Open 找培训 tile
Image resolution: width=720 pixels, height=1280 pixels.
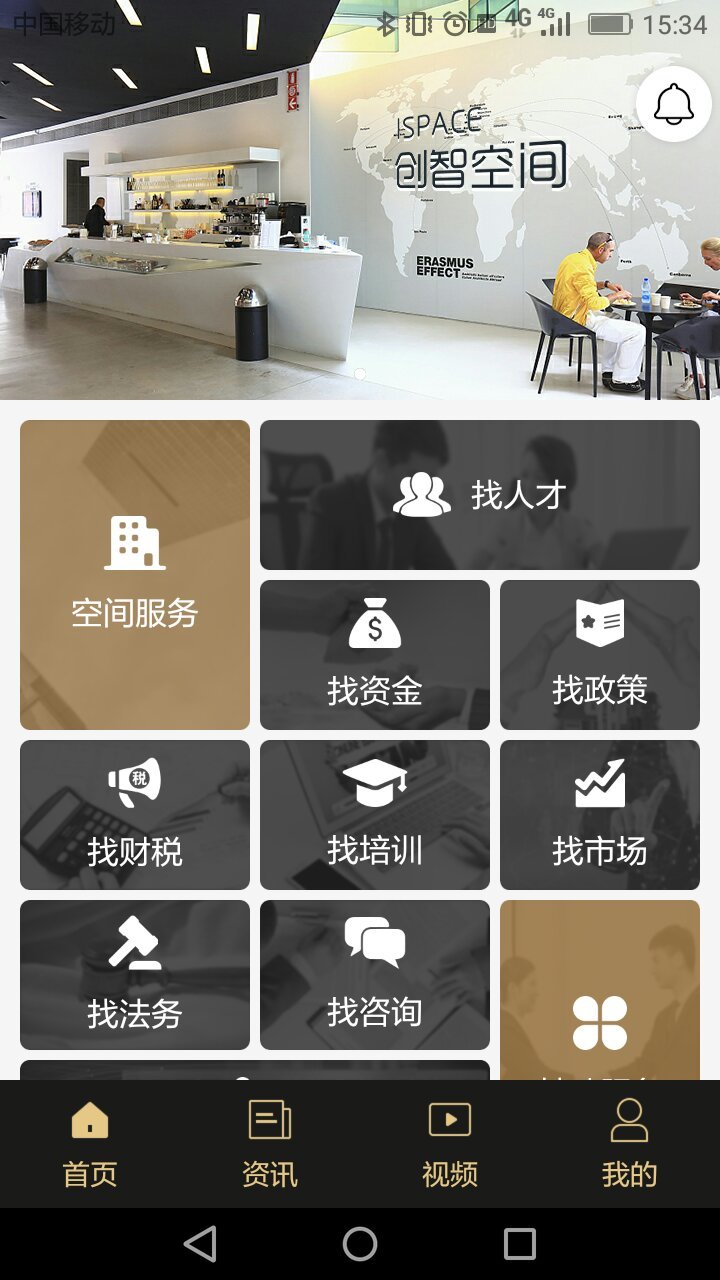[375, 815]
